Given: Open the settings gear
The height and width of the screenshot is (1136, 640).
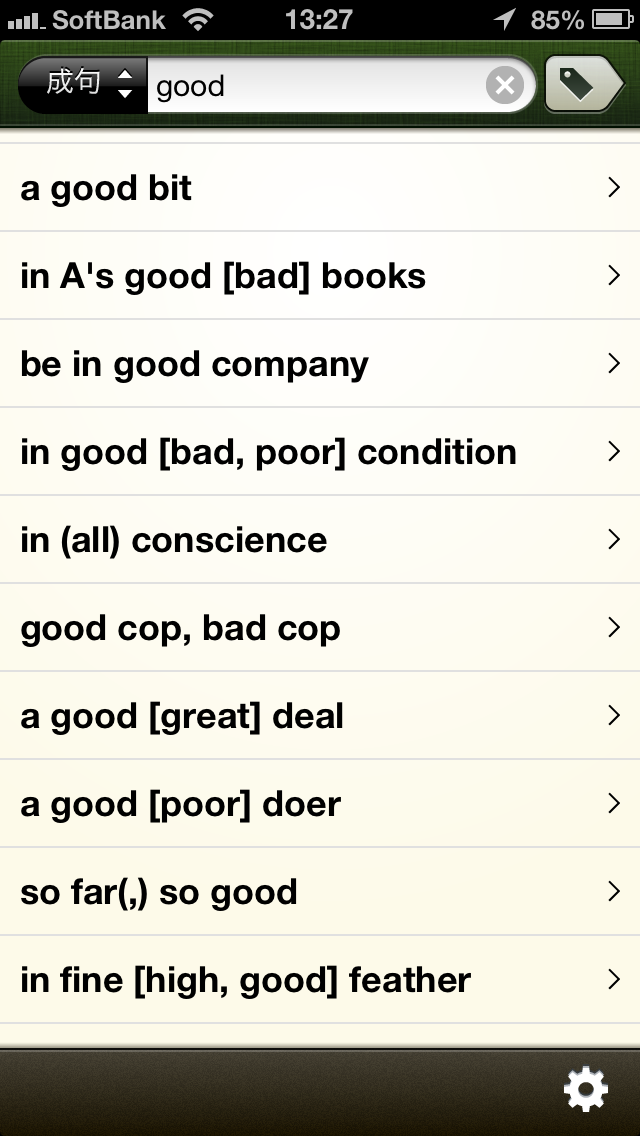Looking at the screenshot, I should [585, 1089].
